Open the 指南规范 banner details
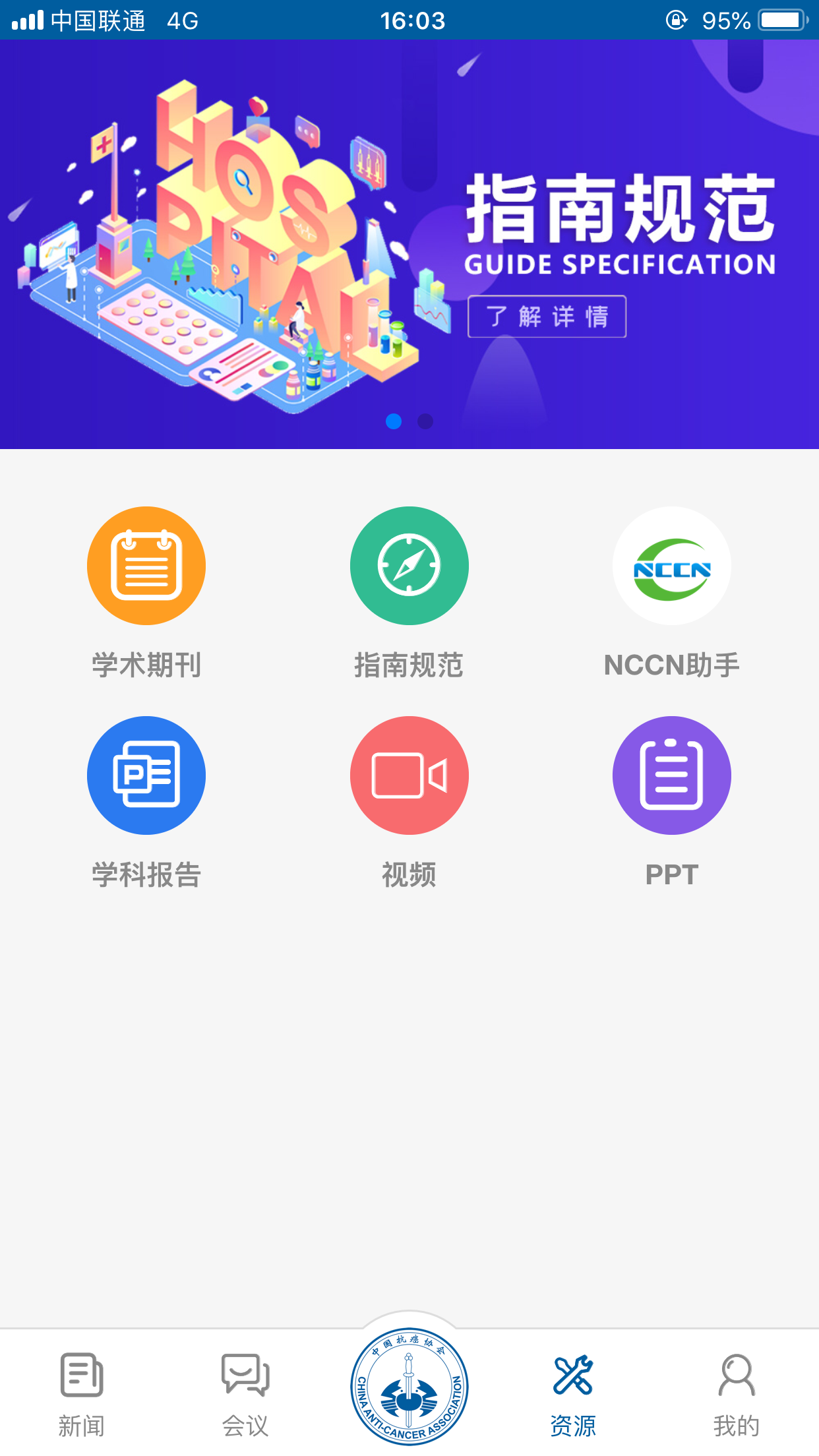819x1456 pixels. coord(547,317)
